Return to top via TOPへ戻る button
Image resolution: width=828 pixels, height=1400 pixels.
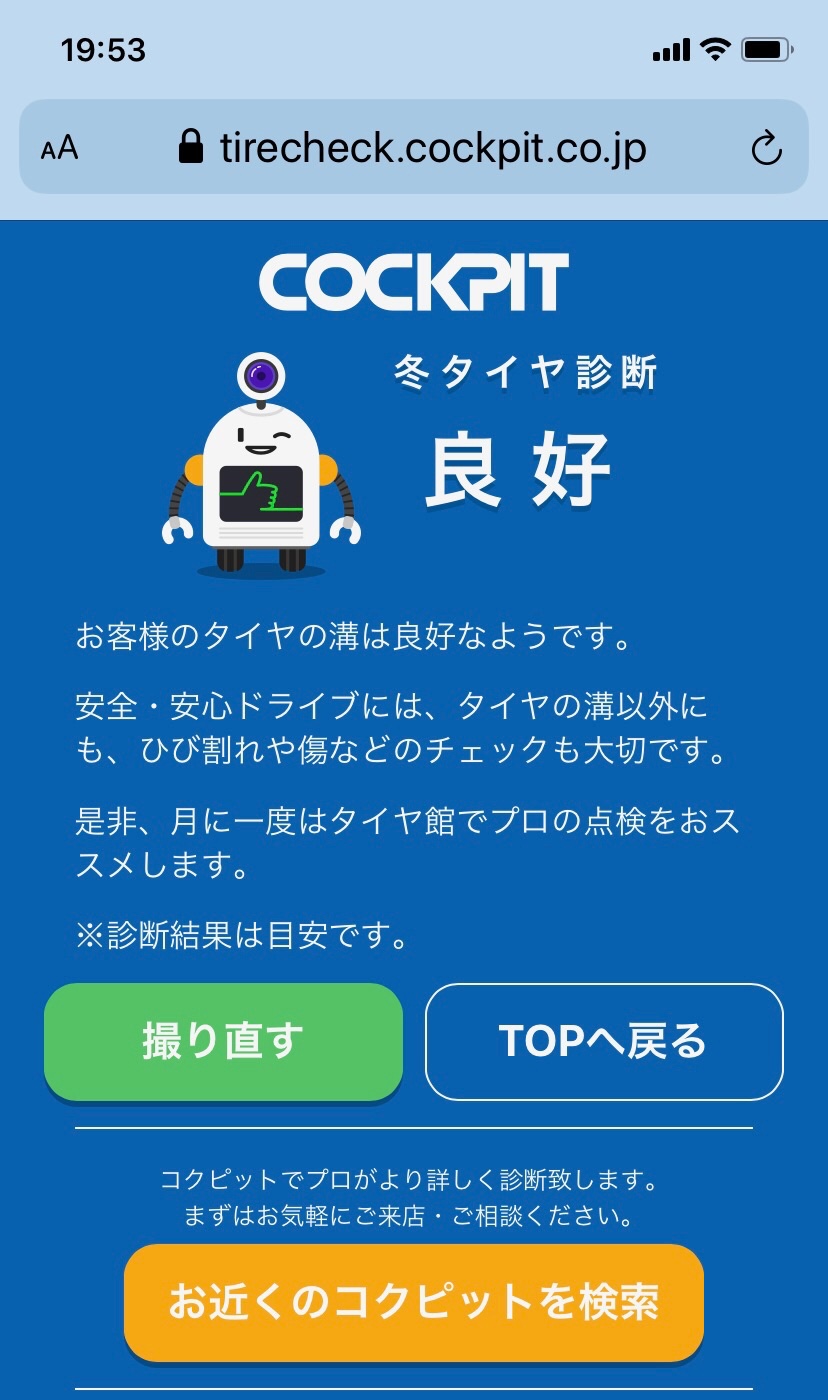pyautogui.click(x=604, y=1042)
